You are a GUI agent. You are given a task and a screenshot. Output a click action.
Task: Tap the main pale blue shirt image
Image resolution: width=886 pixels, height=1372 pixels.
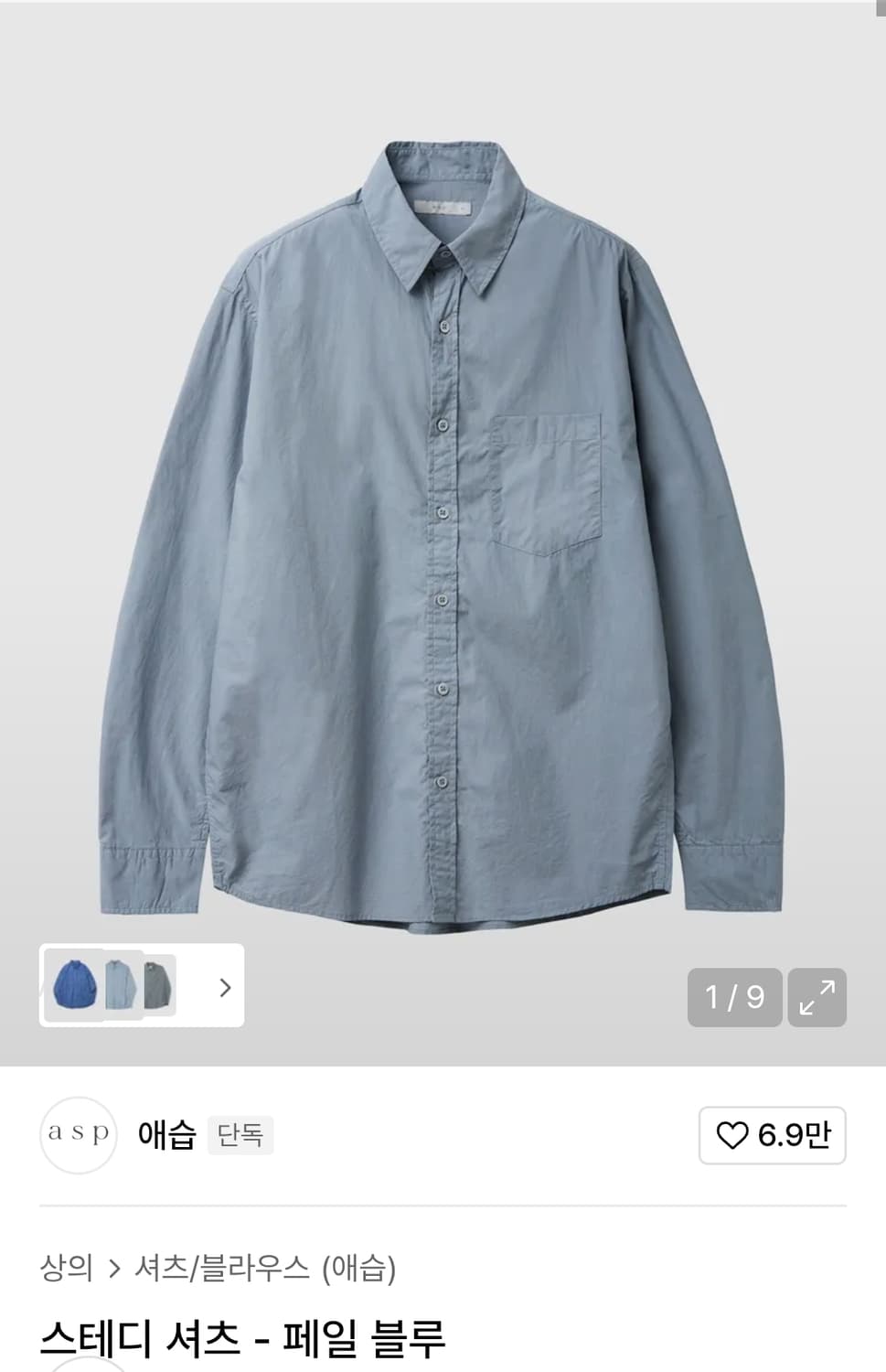(x=443, y=531)
